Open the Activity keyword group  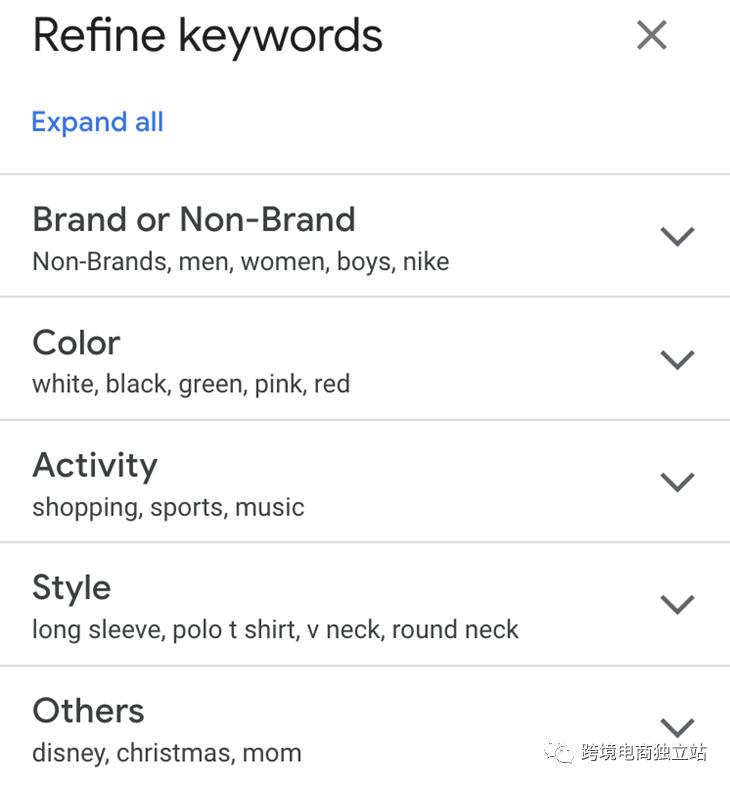pos(677,483)
